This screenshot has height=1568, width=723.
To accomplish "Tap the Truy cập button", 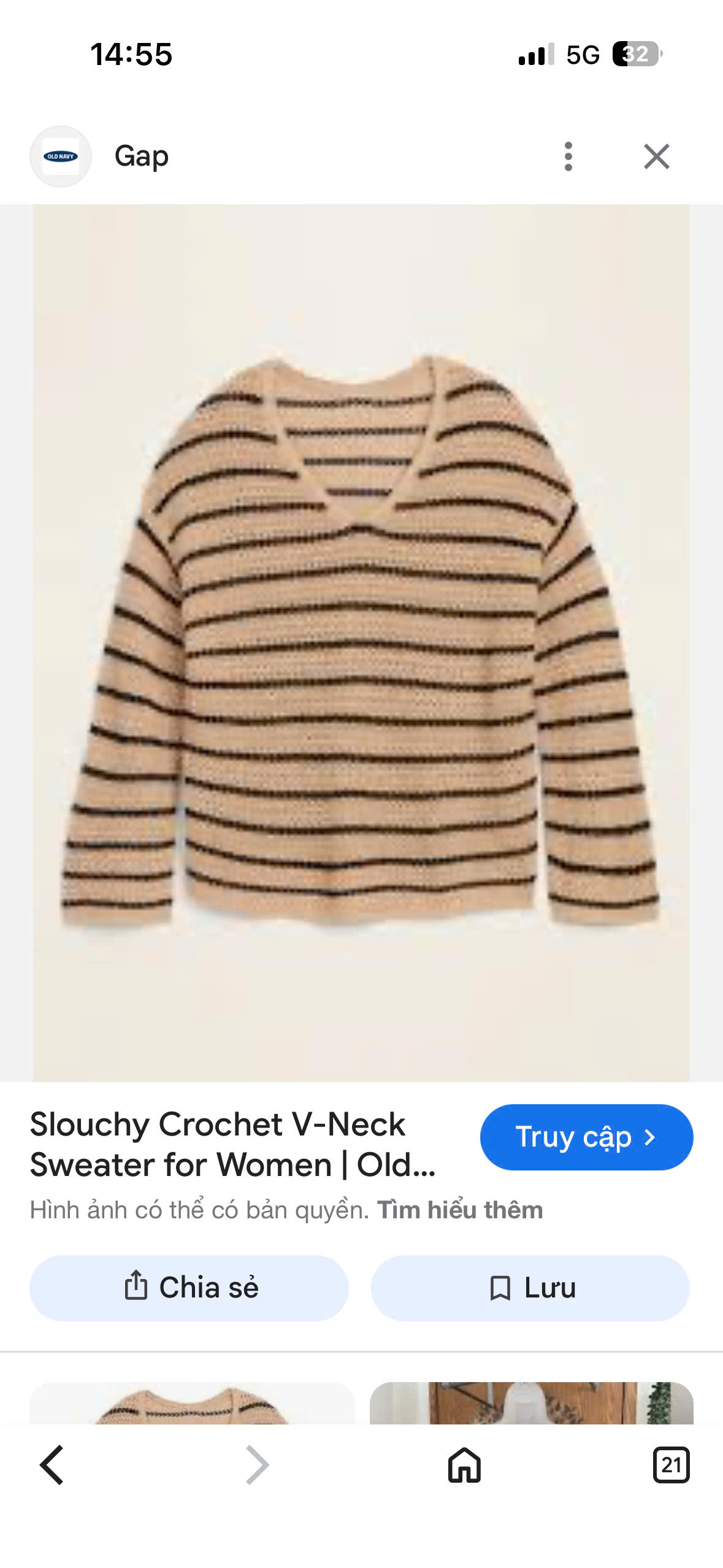I will [586, 1137].
